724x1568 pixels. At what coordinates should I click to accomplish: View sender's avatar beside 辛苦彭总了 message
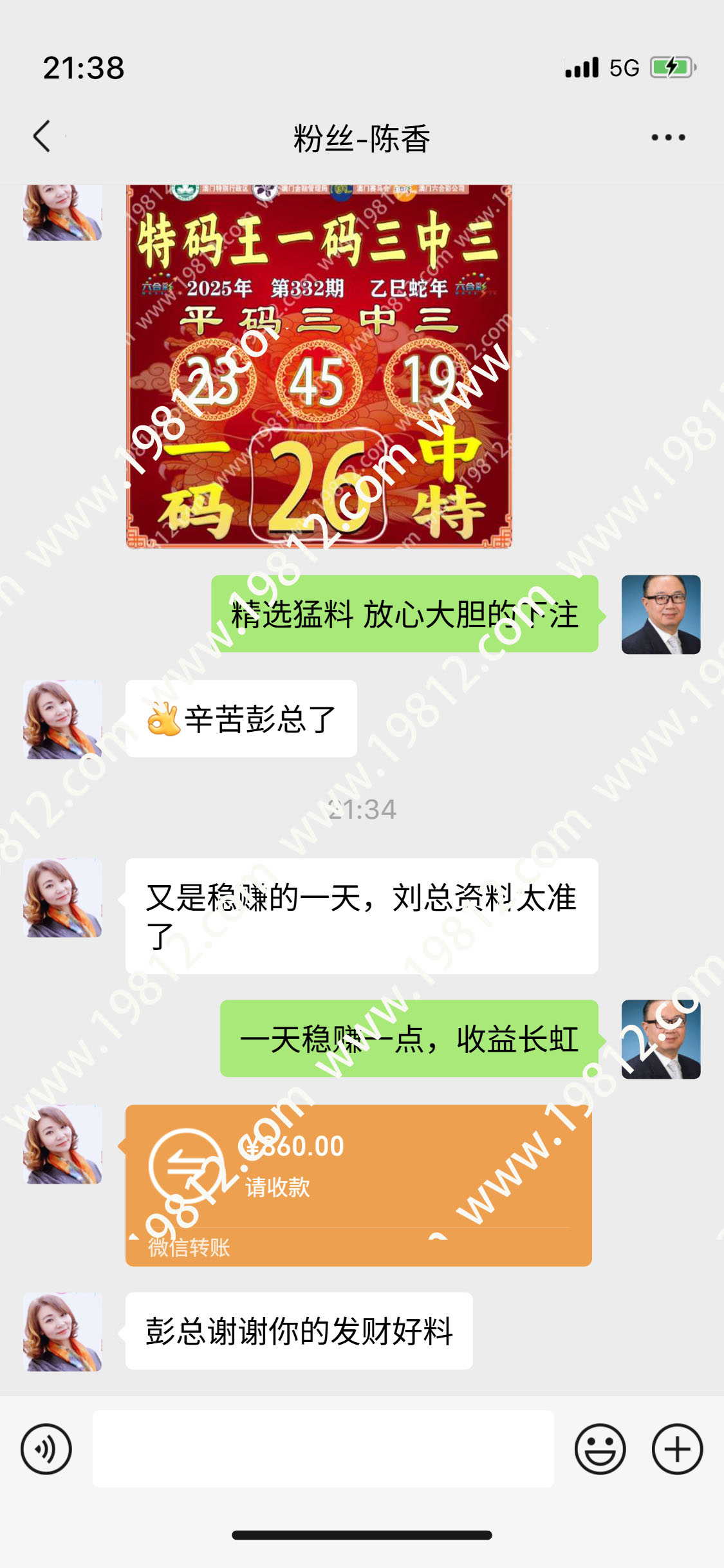62,719
